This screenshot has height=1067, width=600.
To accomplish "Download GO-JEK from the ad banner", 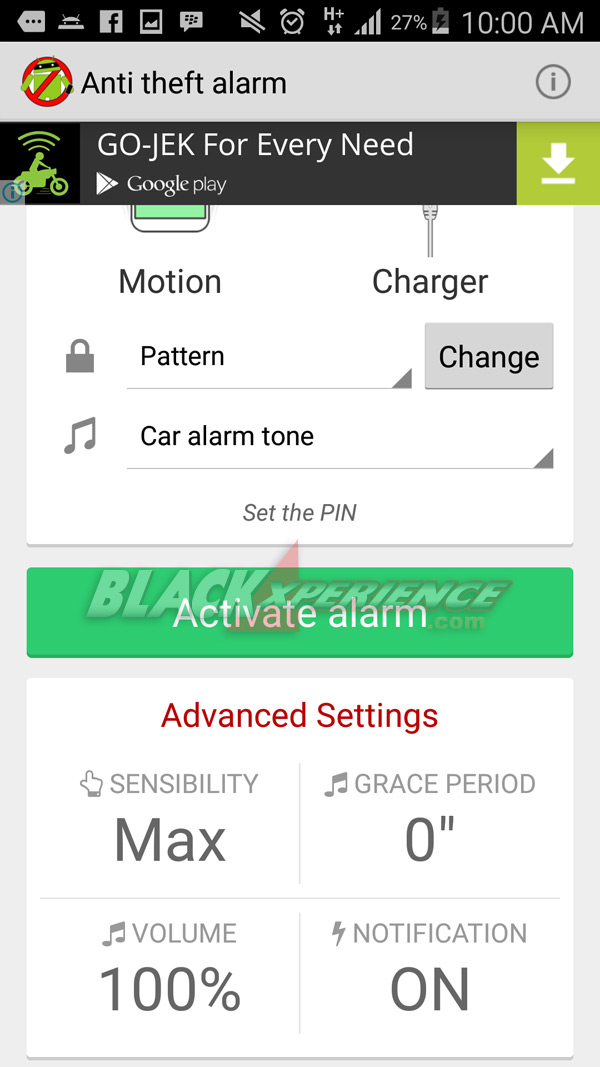I will tap(558, 163).
